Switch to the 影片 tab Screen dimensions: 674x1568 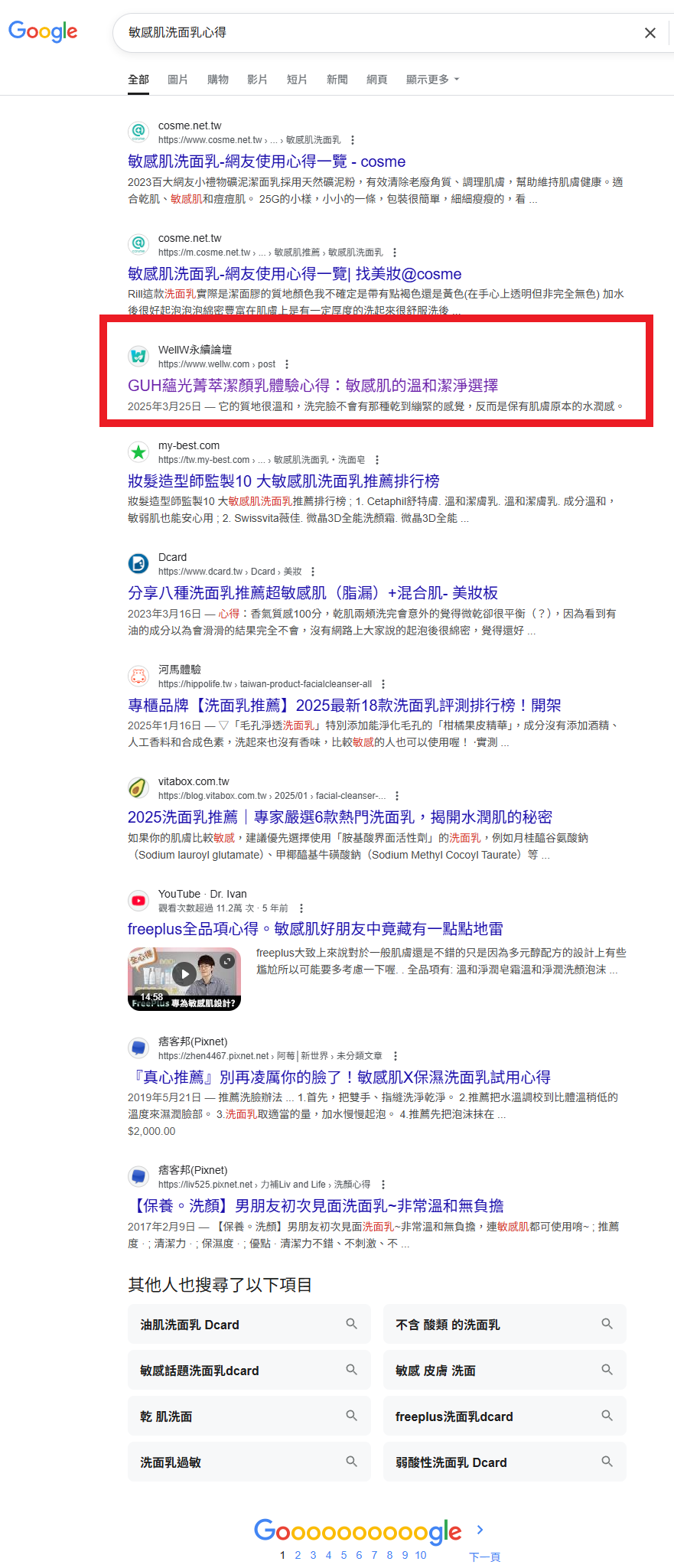coord(258,80)
